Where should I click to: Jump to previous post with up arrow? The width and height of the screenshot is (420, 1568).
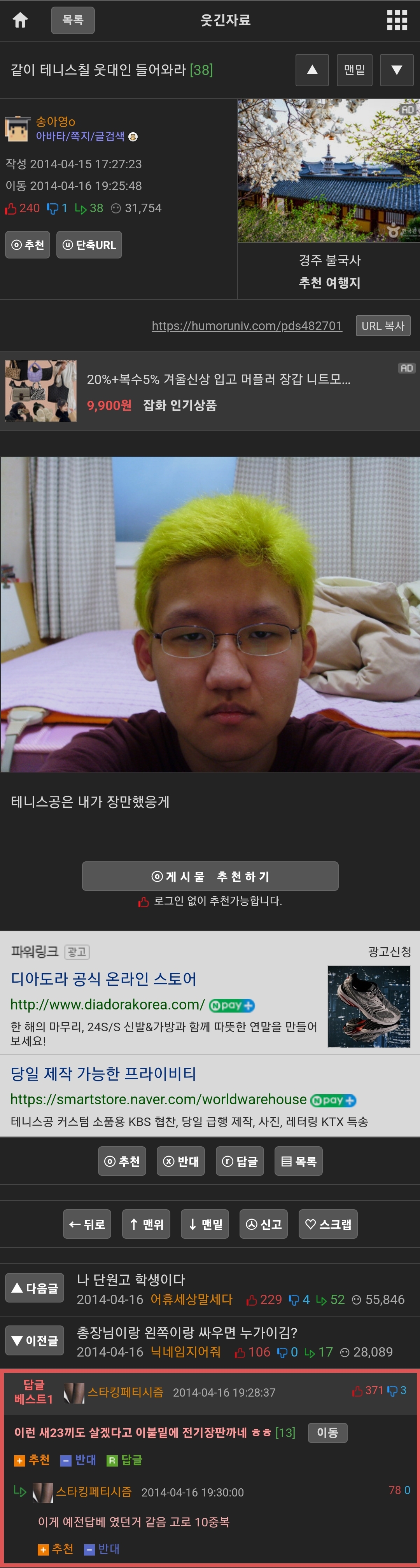click(x=311, y=70)
